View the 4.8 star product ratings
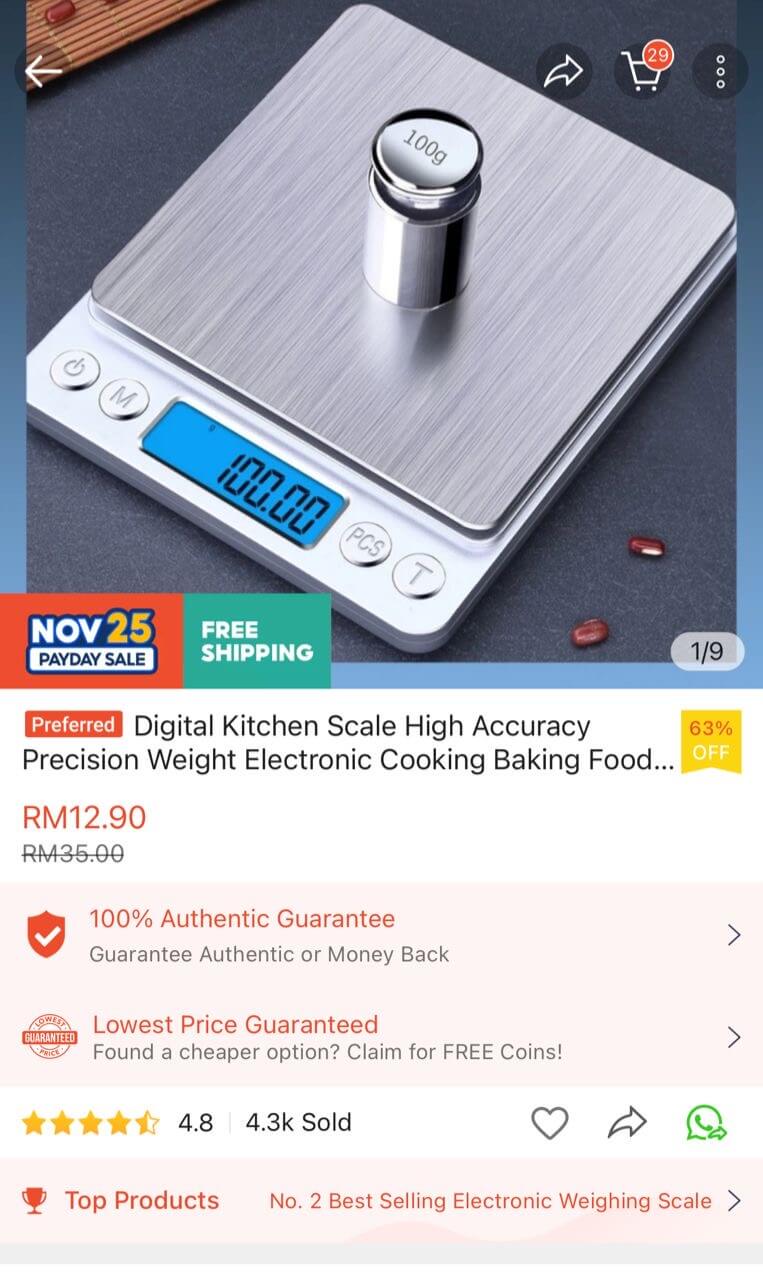This screenshot has width=763, height=1280. (117, 1123)
